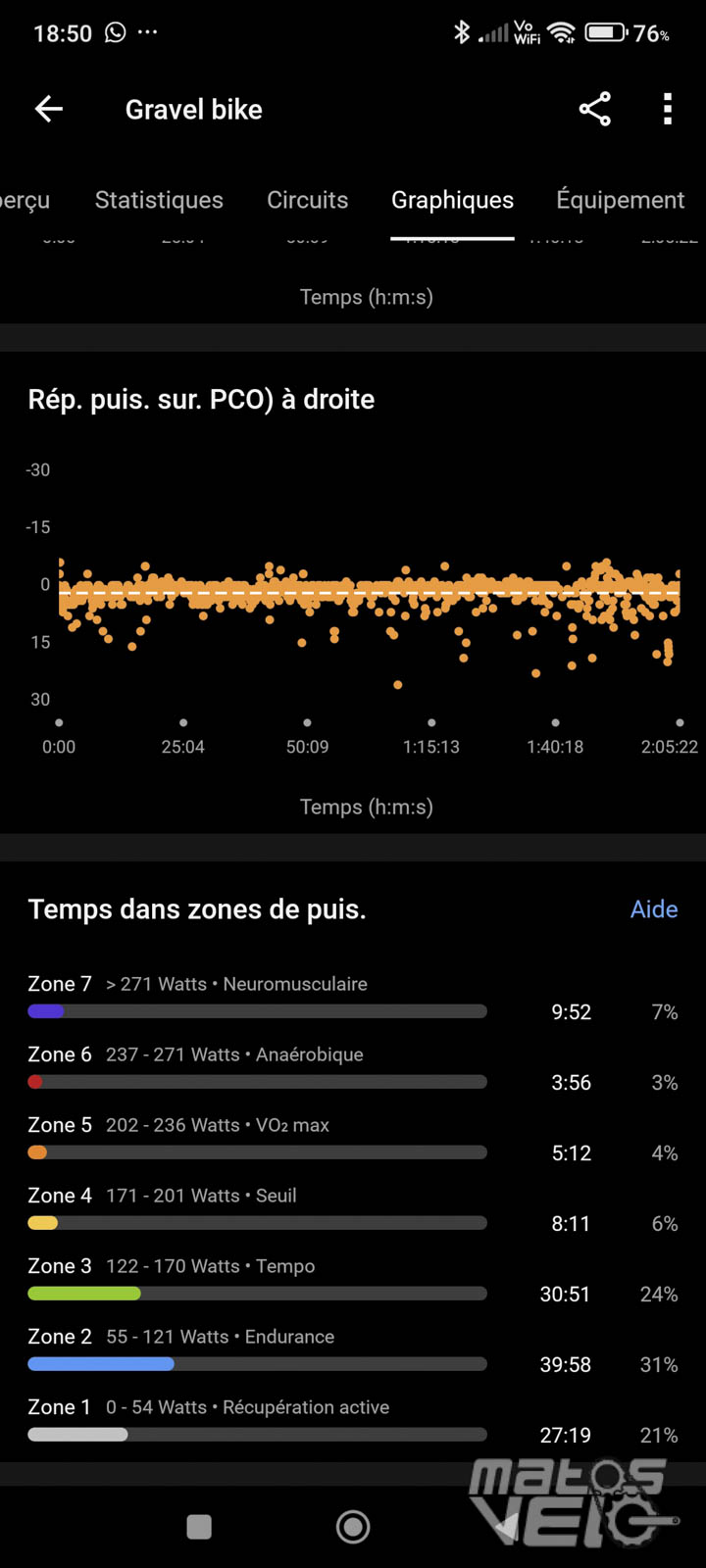Image resolution: width=706 pixels, height=1568 pixels.
Task: Switch to the Statistiques tab
Action: (159, 200)
